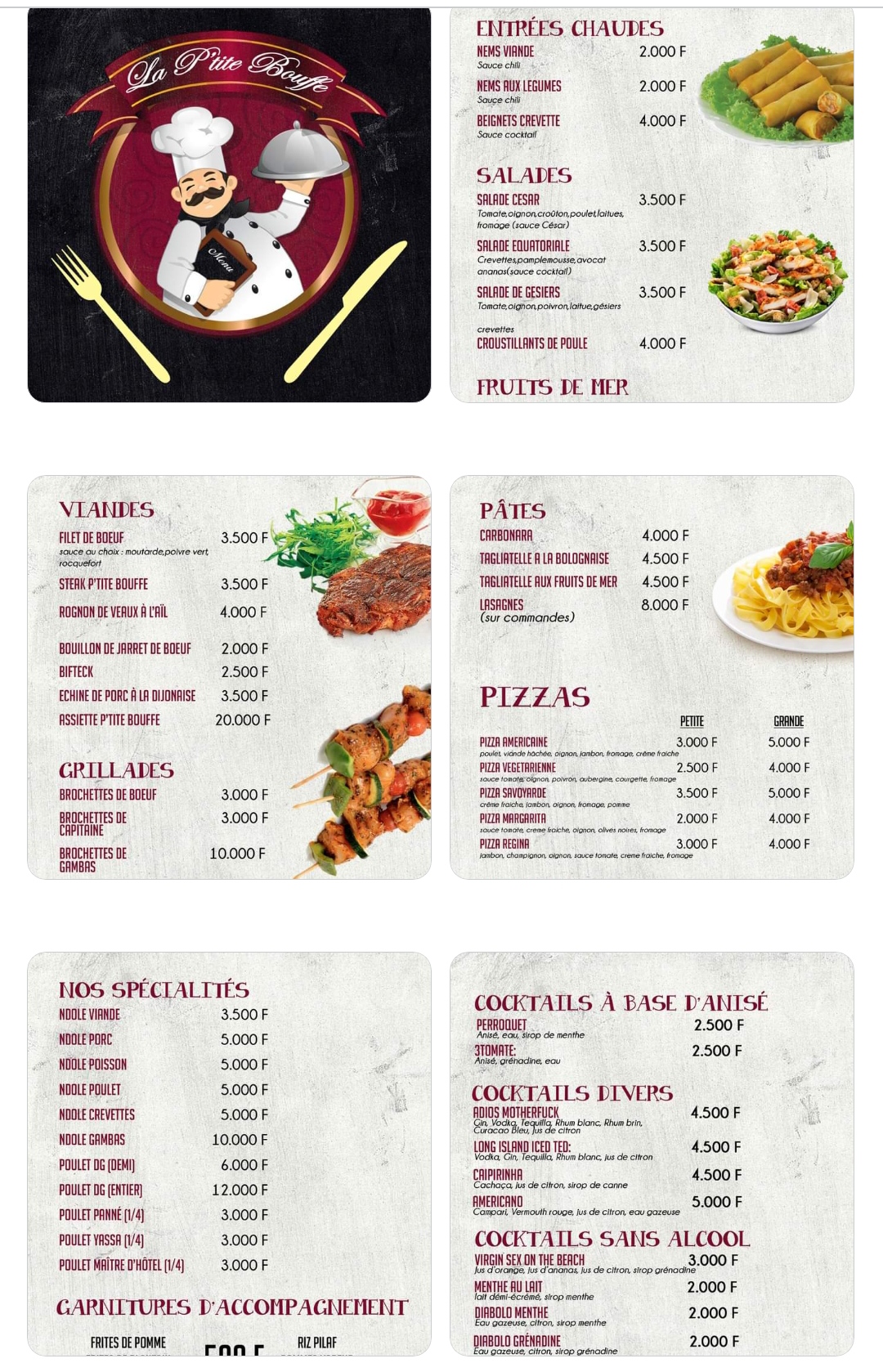Open the Cocktails menu image
Screen dimensions: 883x1372
[x=652, y=1153]
